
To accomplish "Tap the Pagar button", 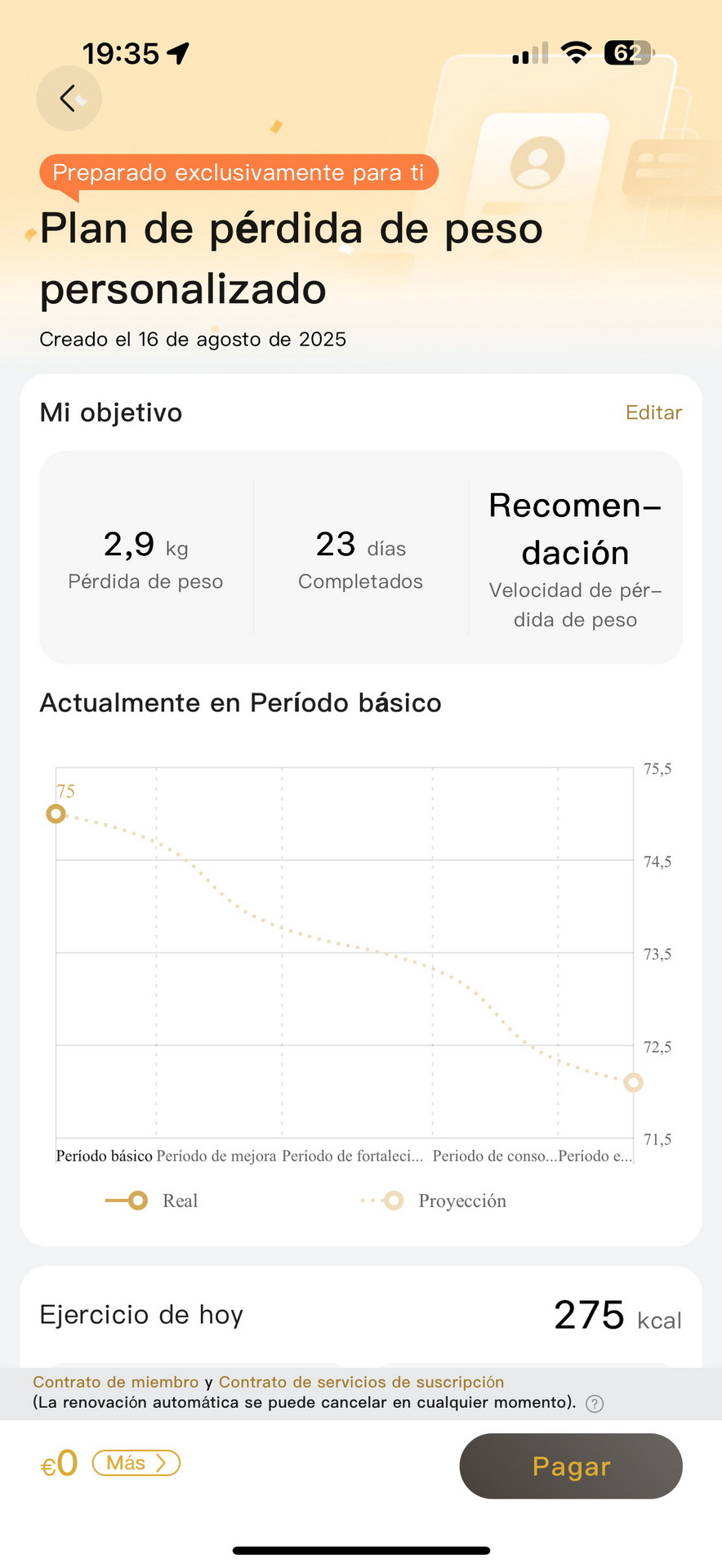I will click(571, 1466).
